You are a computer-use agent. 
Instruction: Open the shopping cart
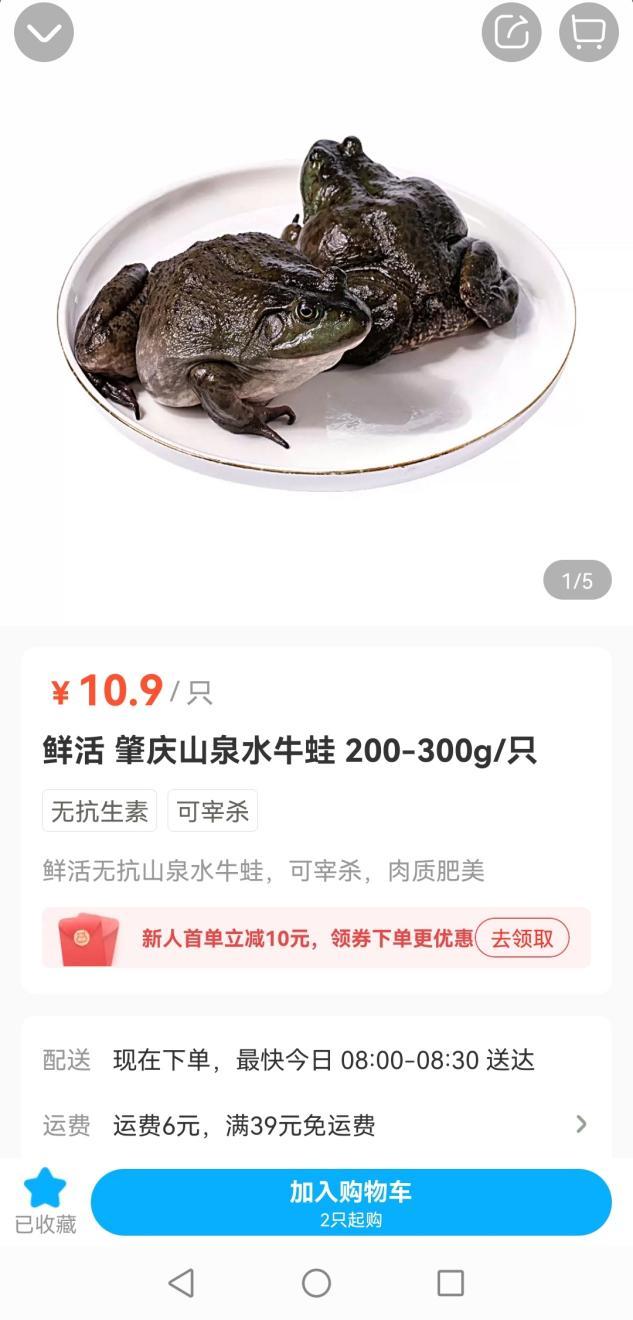[588, 33]
